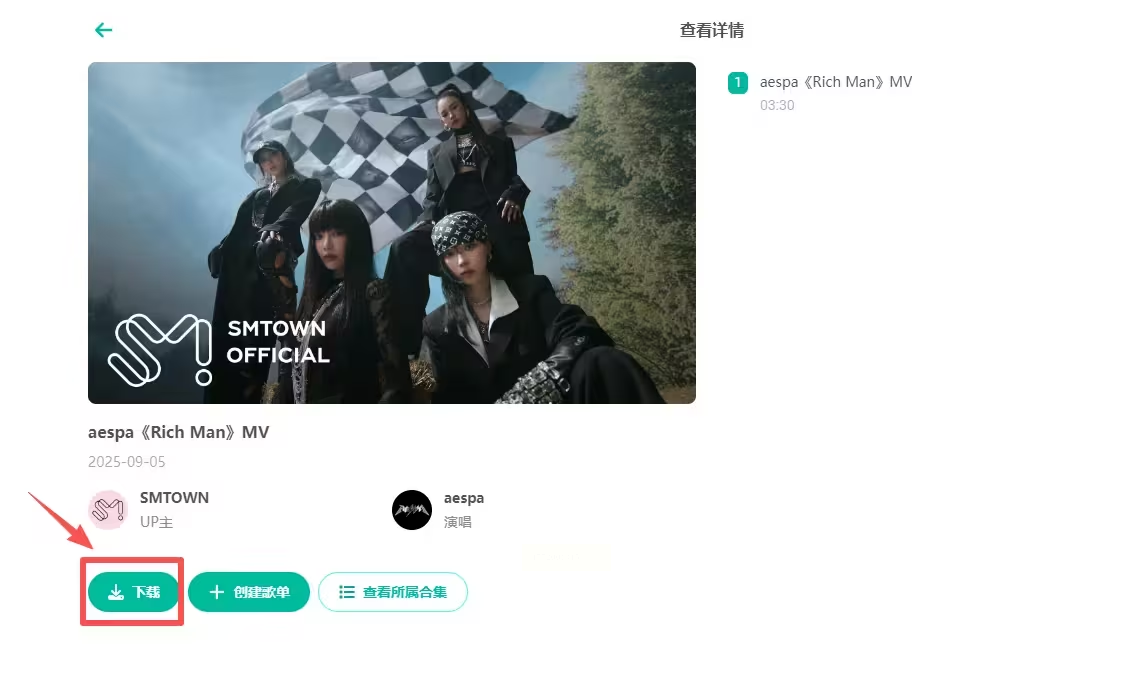1132x673 pixels.
Task: Select track 1 aespa《Rich Man》MV
Action: click(835, 82)
